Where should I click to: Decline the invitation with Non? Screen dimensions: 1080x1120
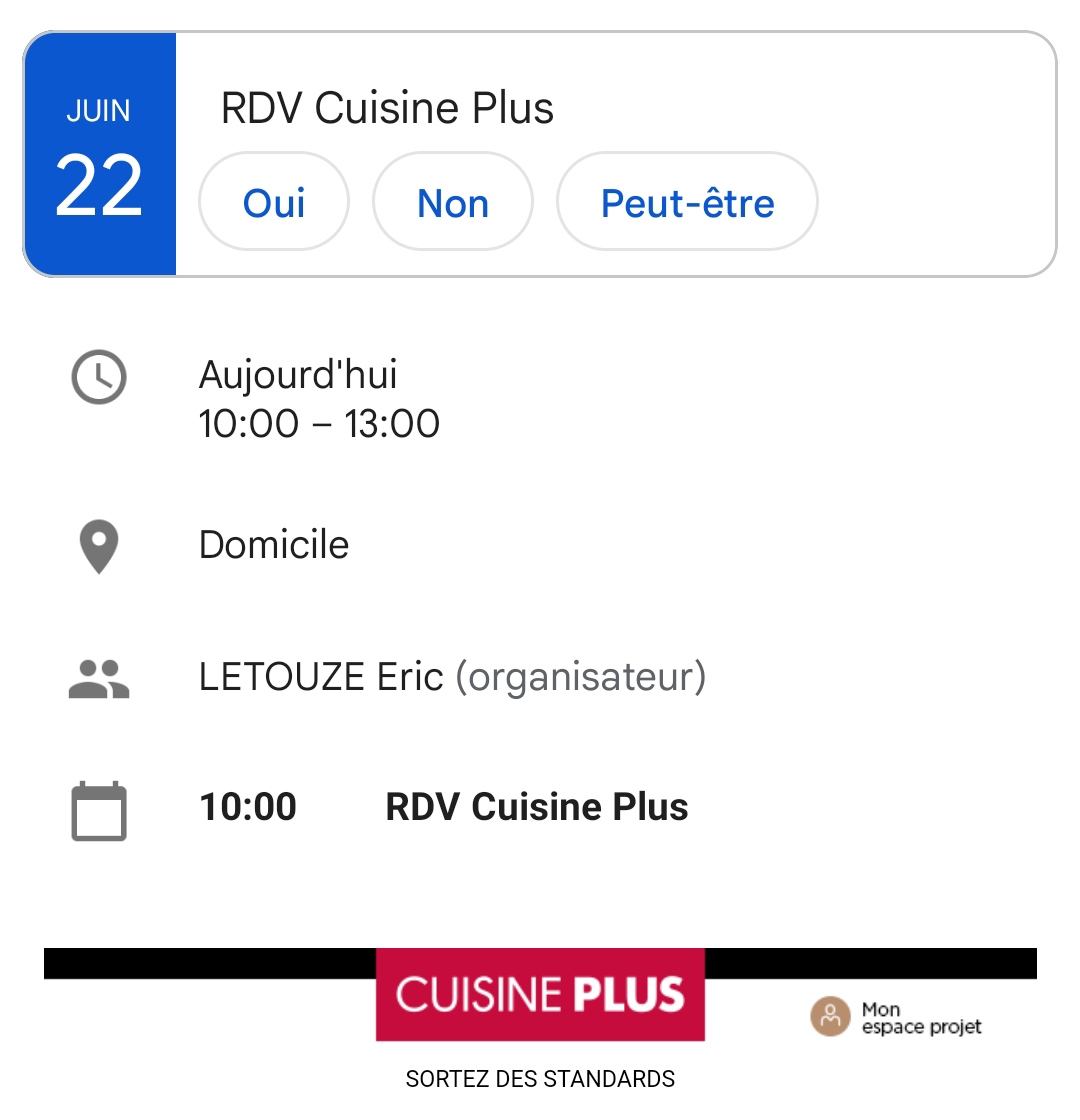click(453, 203)
